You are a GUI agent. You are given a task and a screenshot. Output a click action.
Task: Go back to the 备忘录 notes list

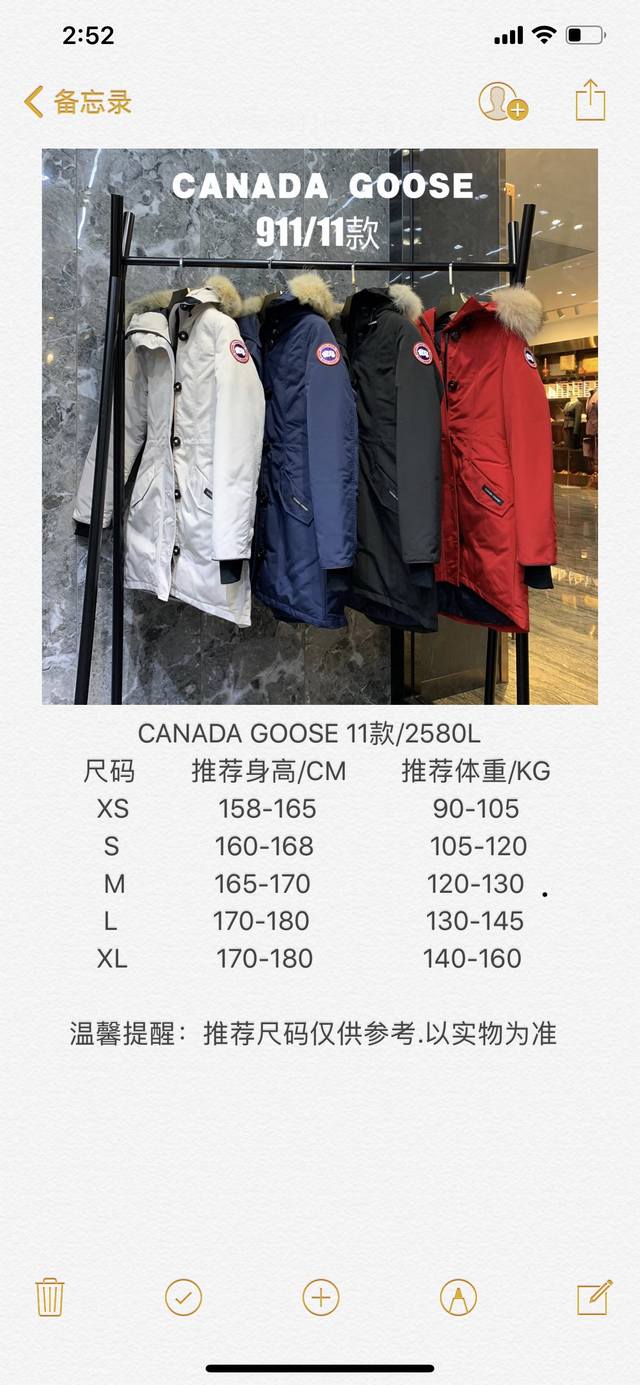point(78,102)
